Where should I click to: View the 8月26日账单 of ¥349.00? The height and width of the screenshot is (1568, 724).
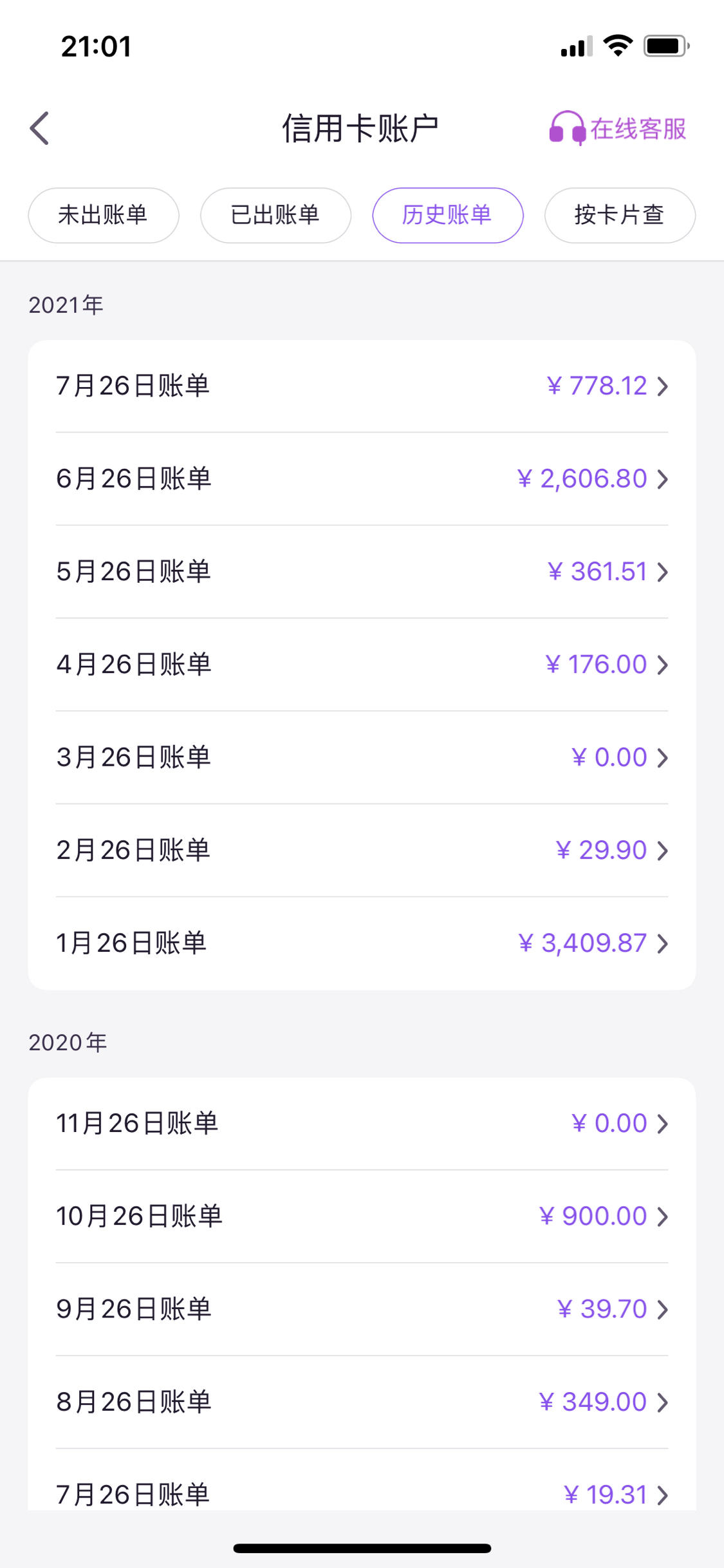click(x=362, y=1402)
